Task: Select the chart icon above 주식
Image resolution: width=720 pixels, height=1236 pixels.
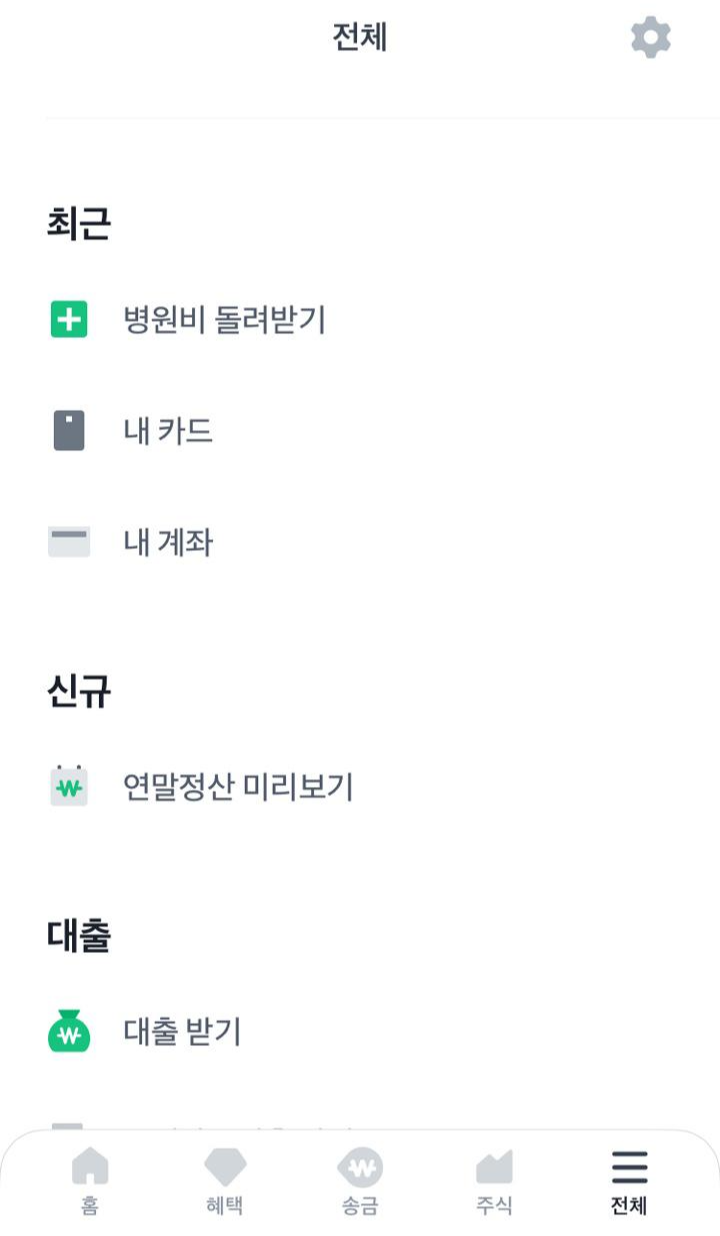Action: tap(492, 1167)
